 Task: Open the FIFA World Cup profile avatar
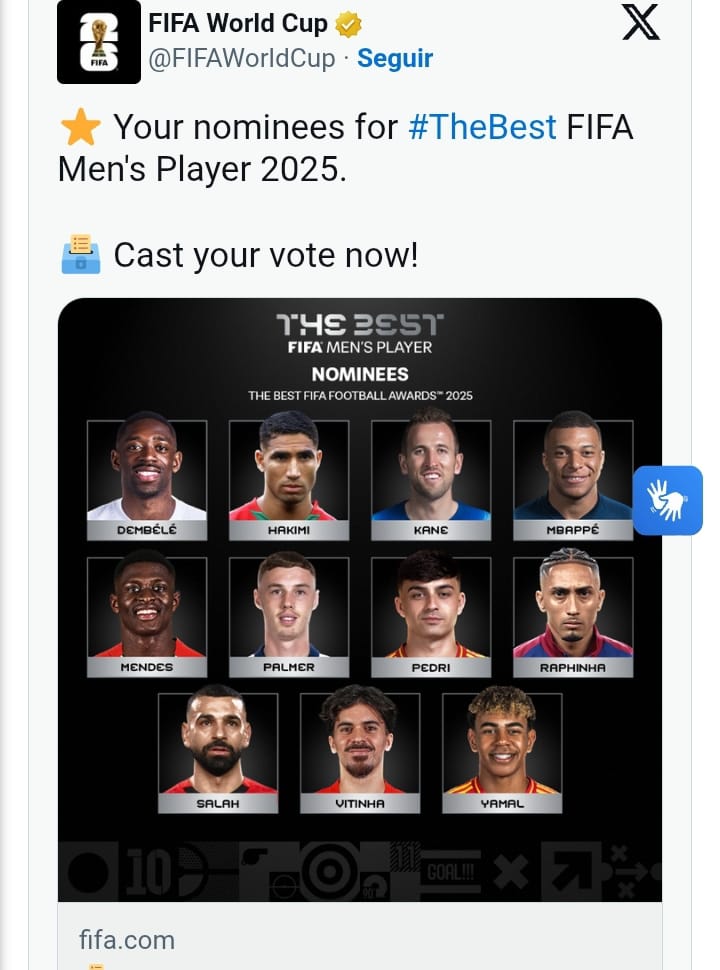pos(99,41)
